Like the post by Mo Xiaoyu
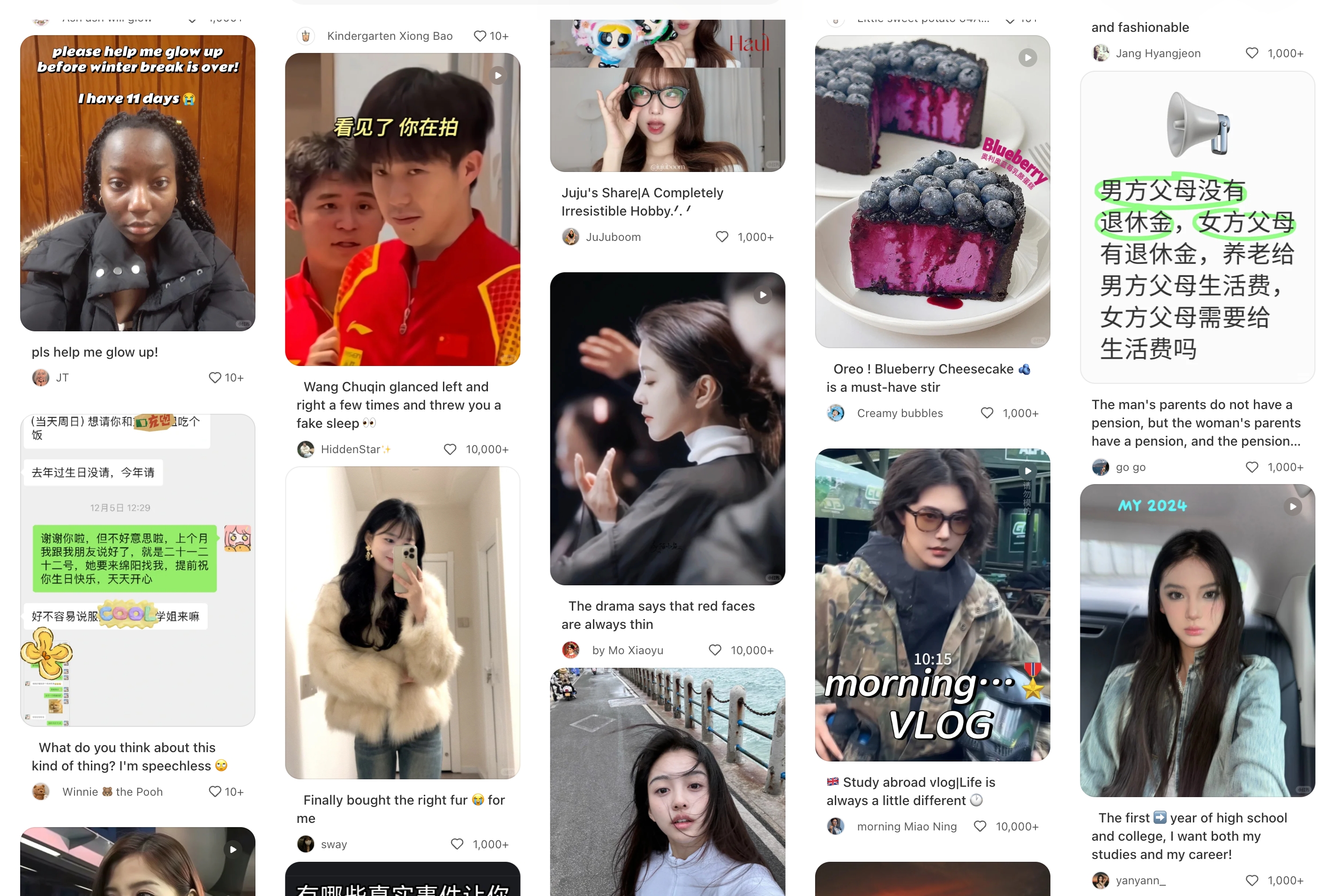Image resolution: width=1334 pixels, height=896 pixels. coord(715,650)
